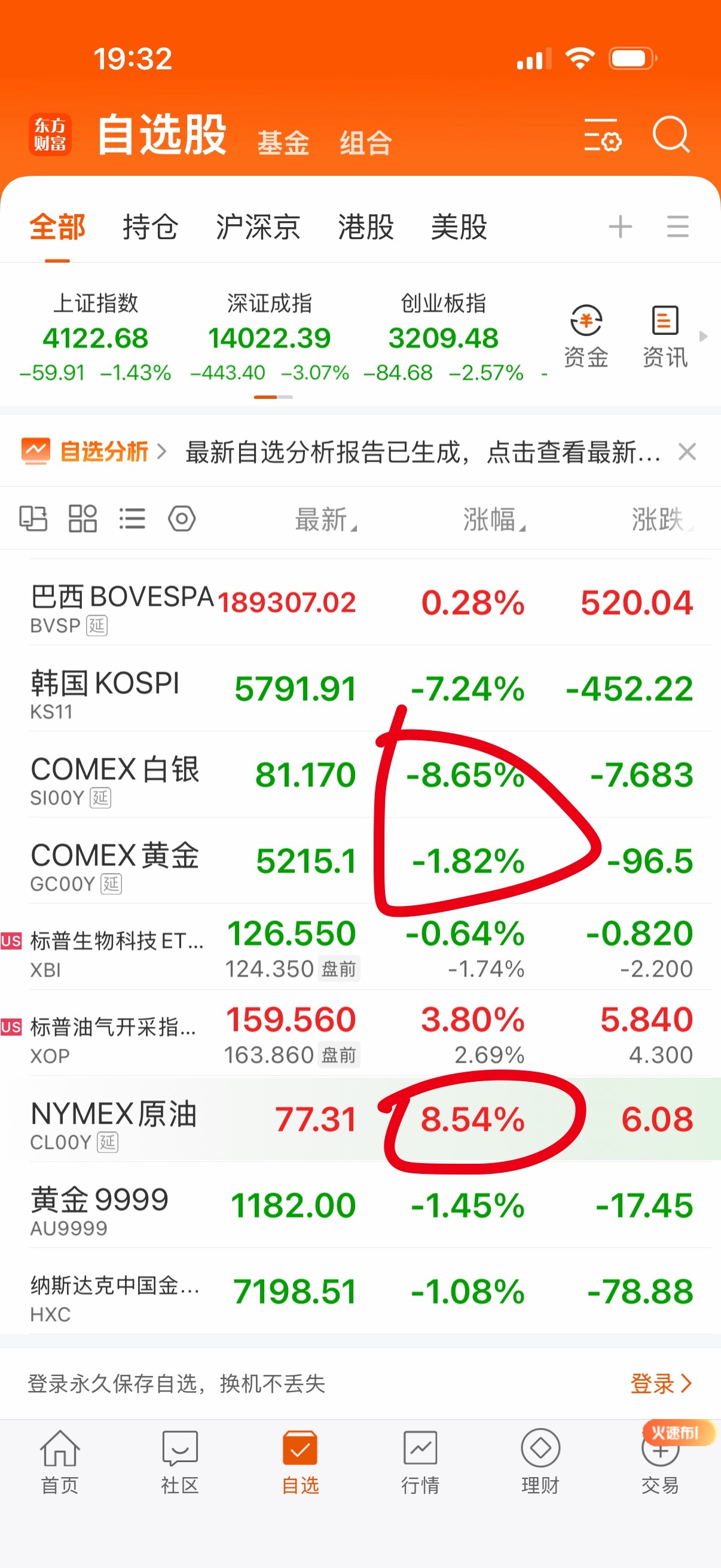Viewport: 721px width, 1568px height.
Task: Switch to the 基金 tab
Action: [283, 142]
